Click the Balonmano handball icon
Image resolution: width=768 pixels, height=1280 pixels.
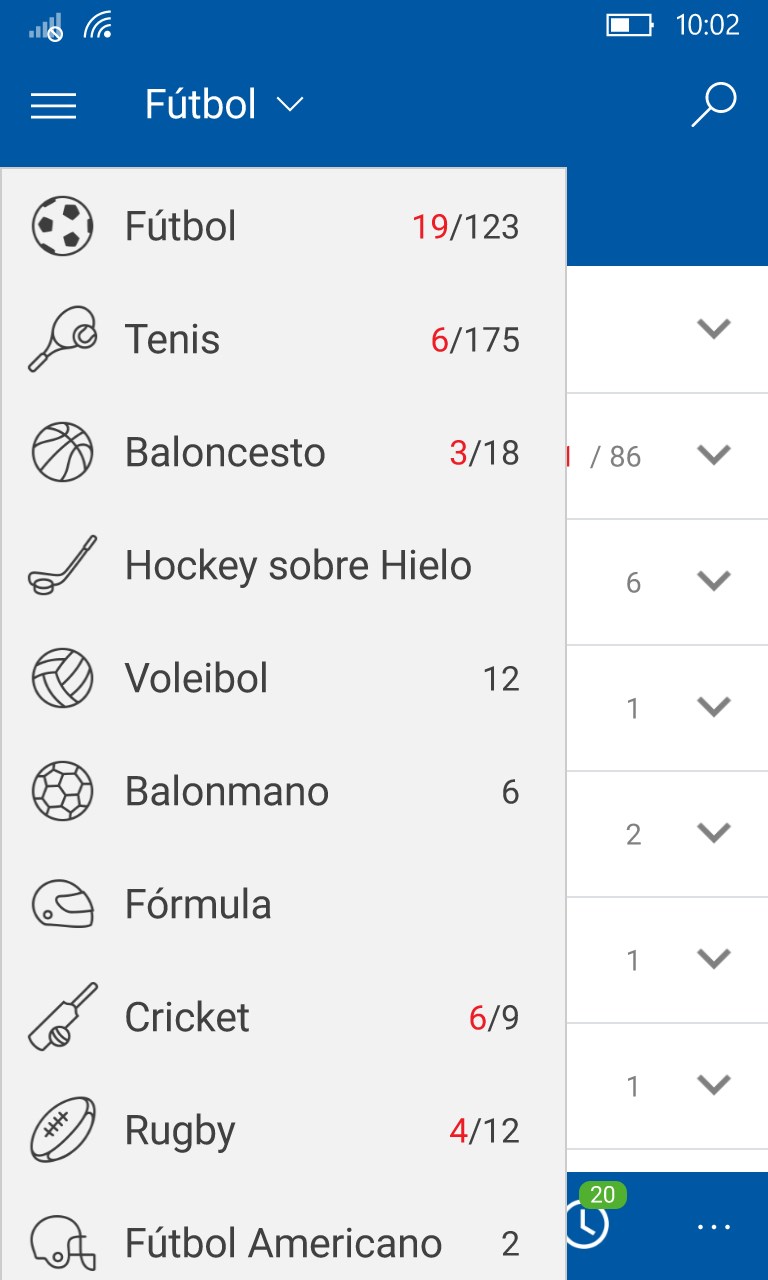click(61, 791)
